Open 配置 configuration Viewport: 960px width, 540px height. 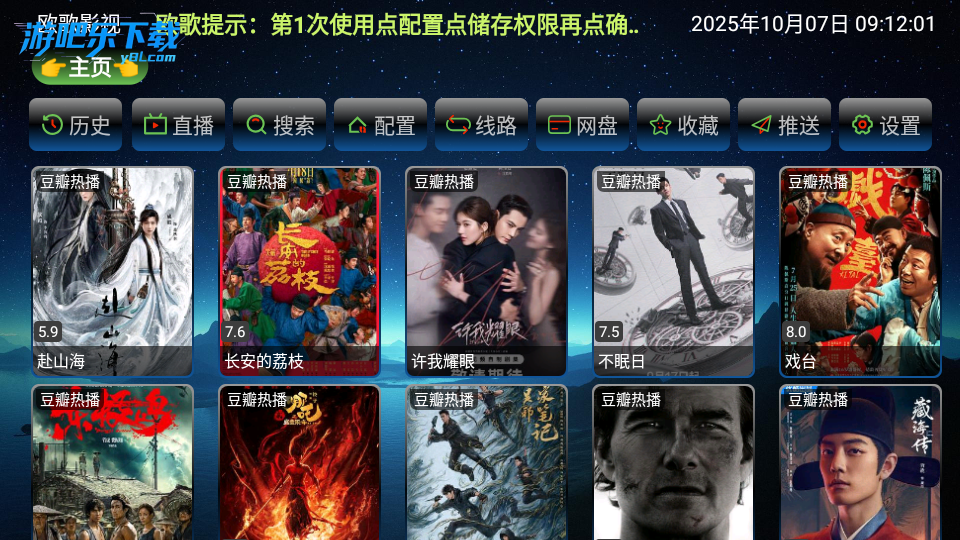point(380,125)
